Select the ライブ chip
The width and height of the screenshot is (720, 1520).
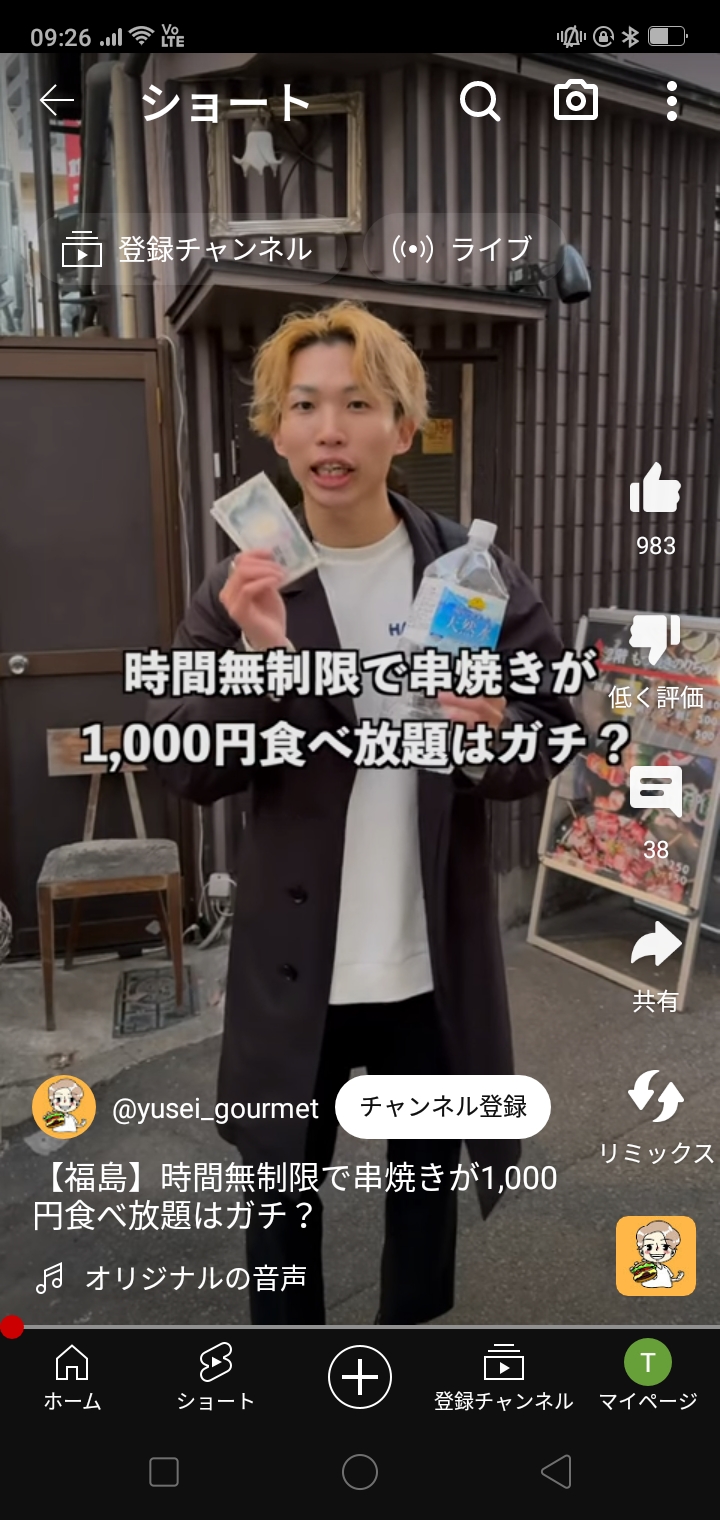tap(462, 249)
